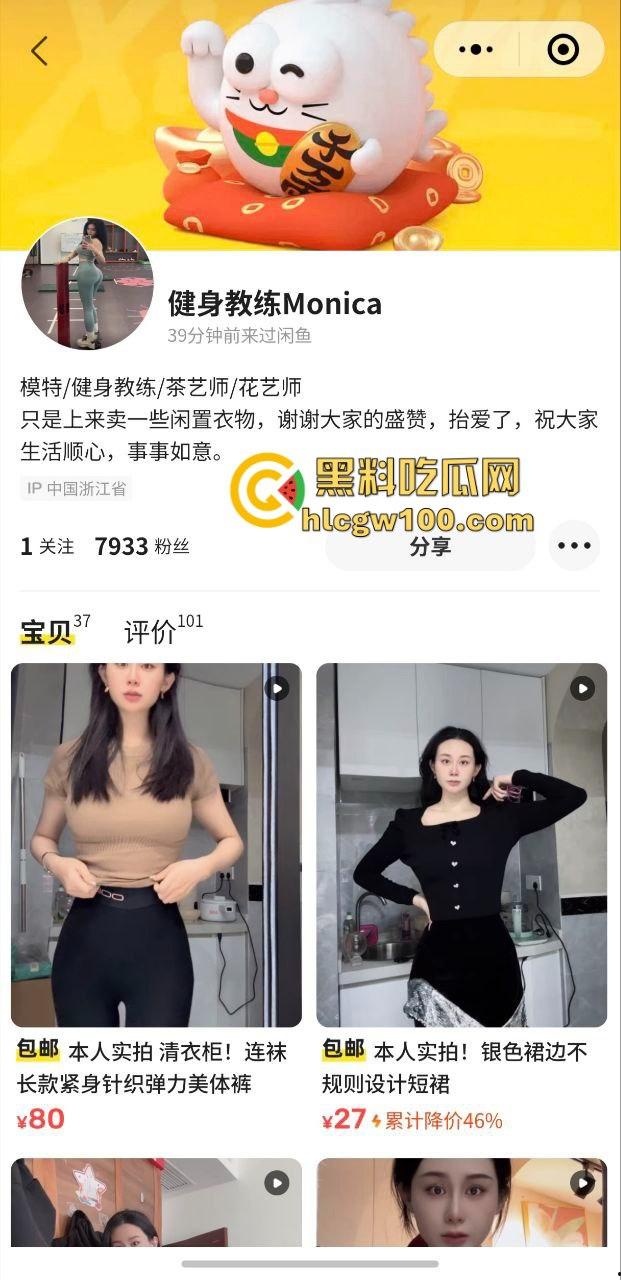
Task: Select the 宝贝 items tab
Action: tap(46, 632)
